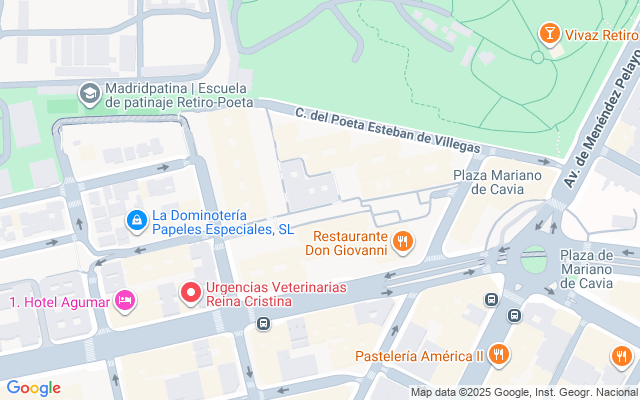Open the restaurant pin at the bottom right corner
Image resolution: width=640 pixels, height=400 pixels.
click(621, 355)
